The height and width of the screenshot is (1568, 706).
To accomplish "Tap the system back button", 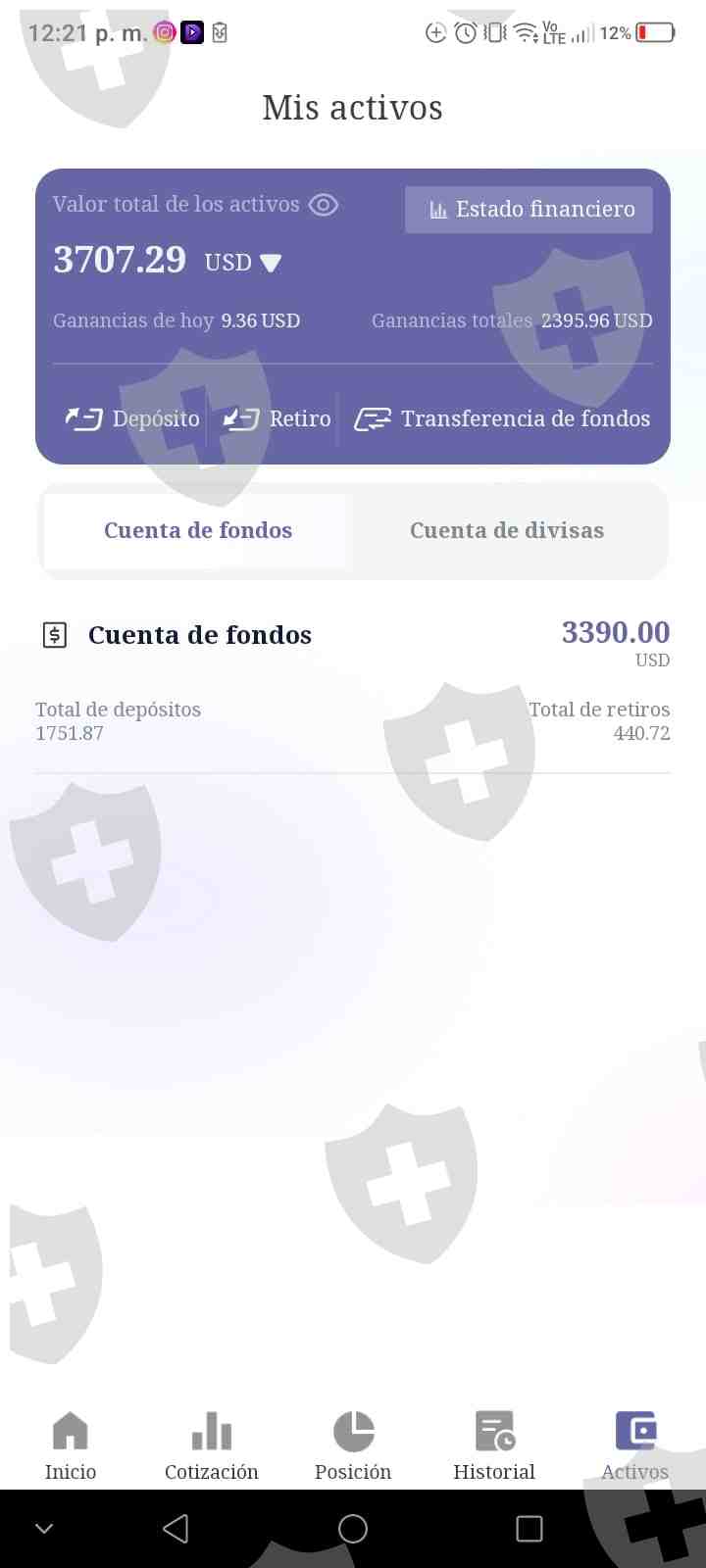I will pos(176,1529).
